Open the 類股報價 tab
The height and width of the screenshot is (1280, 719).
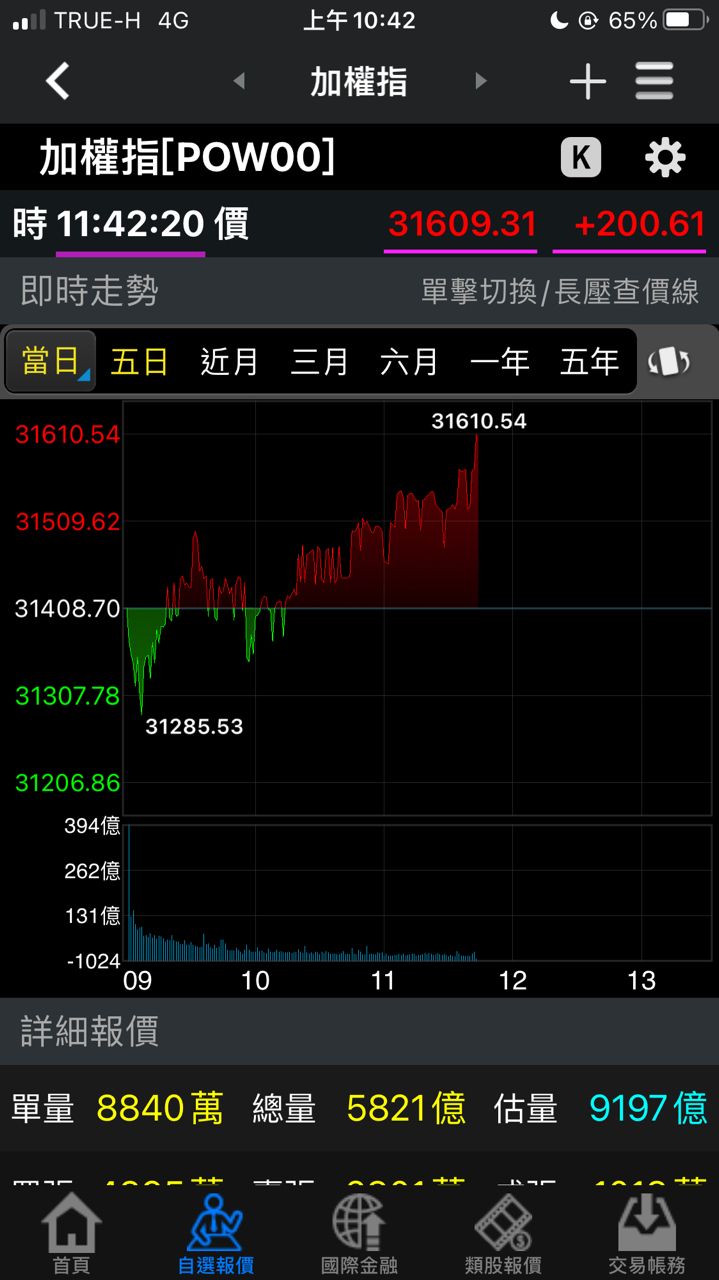pos(503,1236)
